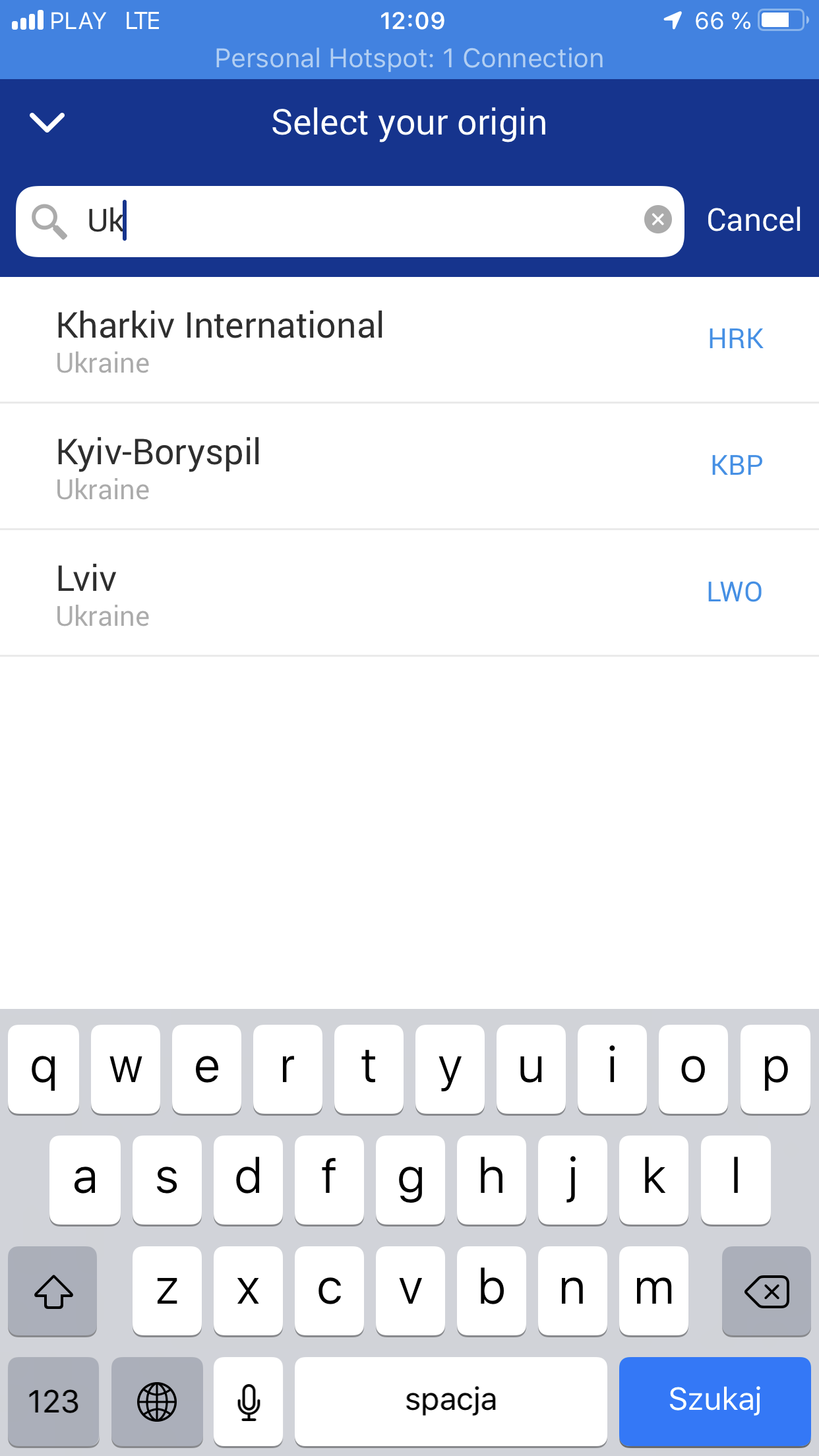Clear the search text
Viewport: 819px width, 1456px height.
click(x=657, y=220)
